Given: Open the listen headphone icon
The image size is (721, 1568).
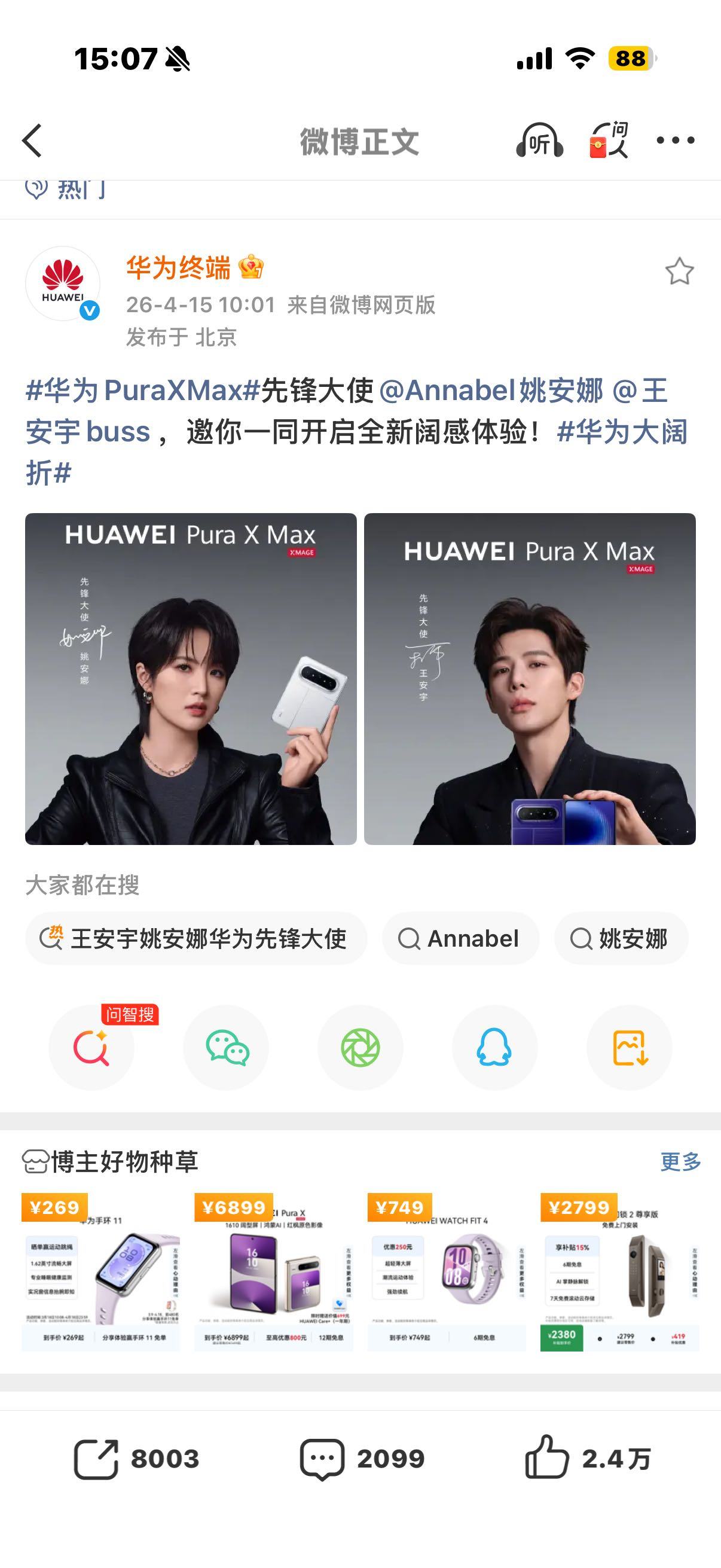Looking at the screenshot, I should point(539,141).
